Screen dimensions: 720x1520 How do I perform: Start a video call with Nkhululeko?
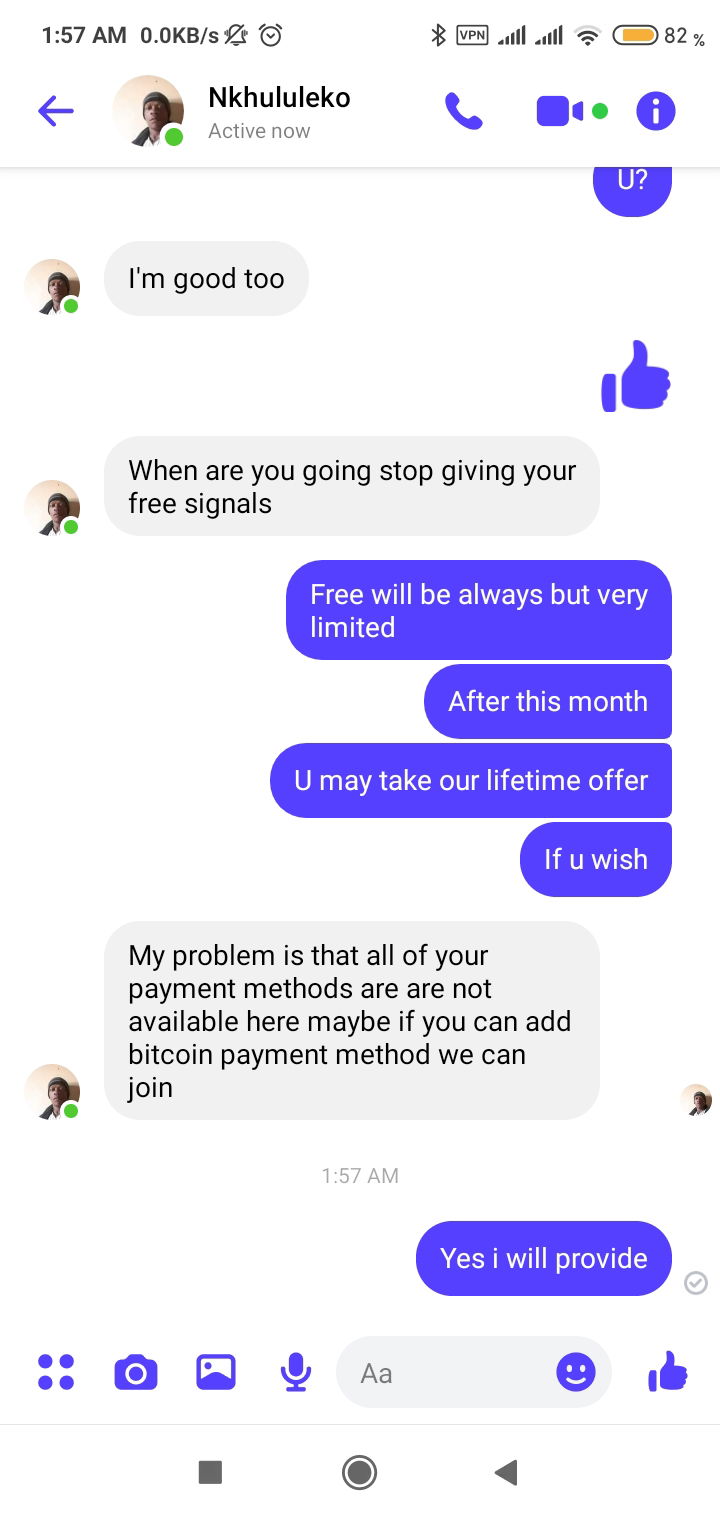click(x=559, y=111)
